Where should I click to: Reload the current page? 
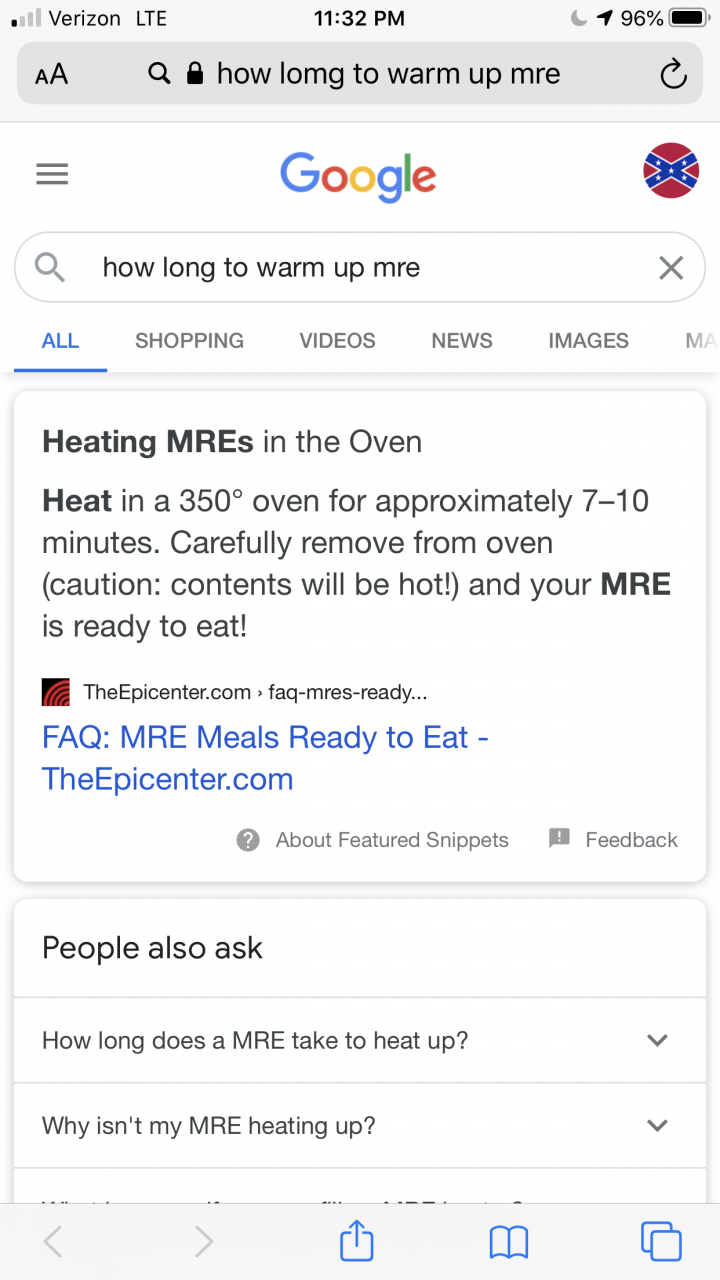coord(673,74)
